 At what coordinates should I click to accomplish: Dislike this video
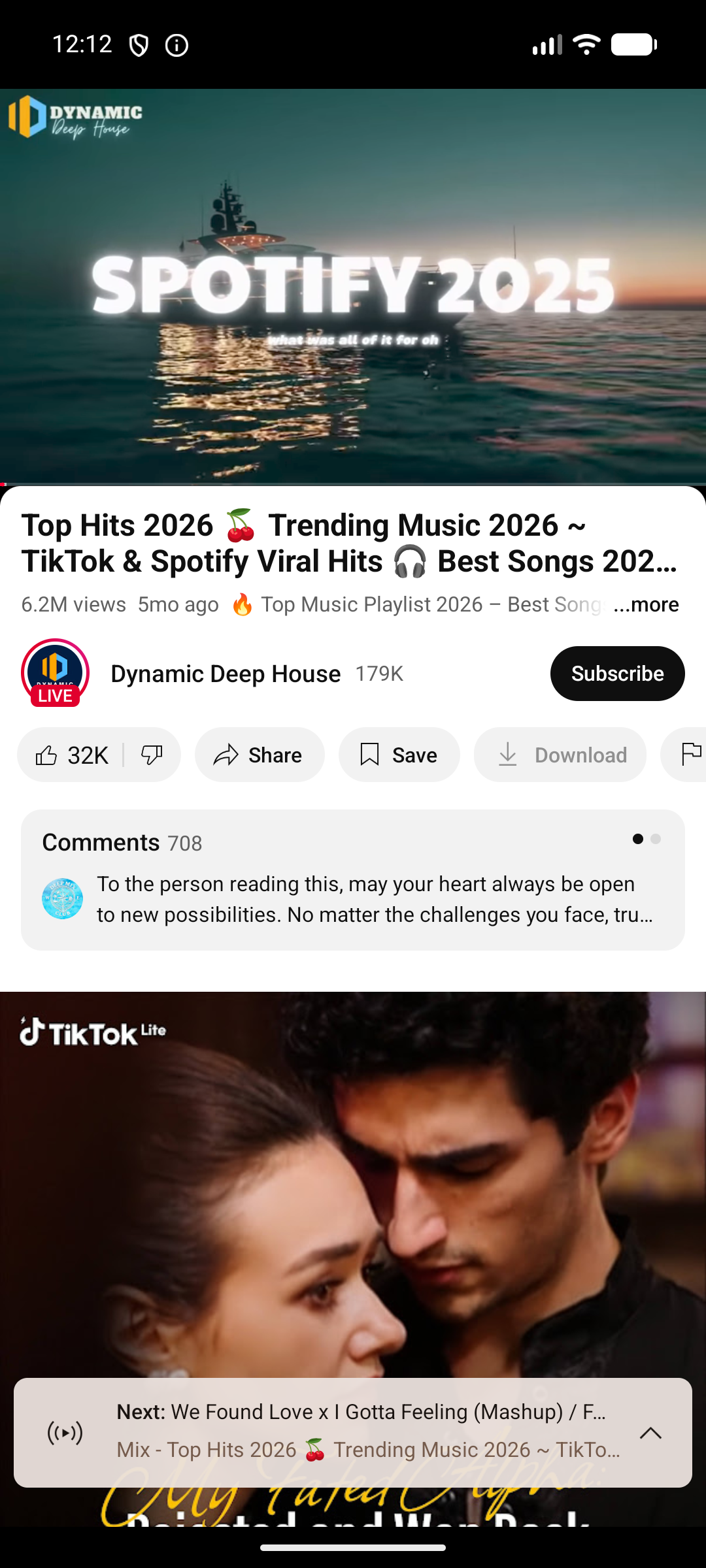[152, 755]
